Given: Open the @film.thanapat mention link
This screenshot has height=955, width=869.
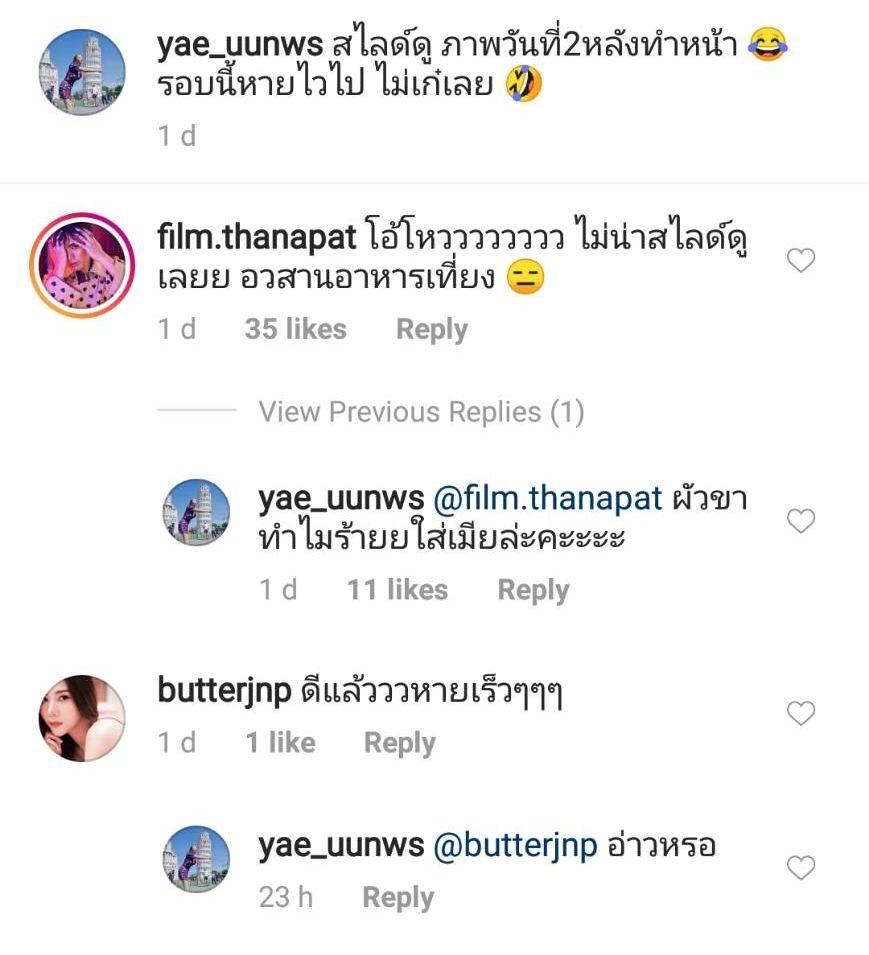Looking at the screenshot, I should pos(547,498).
